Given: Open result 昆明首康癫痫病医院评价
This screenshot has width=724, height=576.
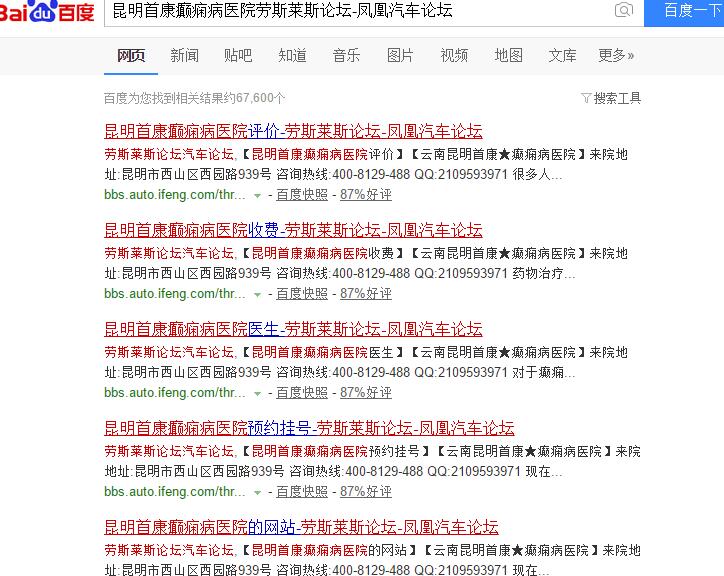Looking at the screenshot, I should [x=293, y=131].
